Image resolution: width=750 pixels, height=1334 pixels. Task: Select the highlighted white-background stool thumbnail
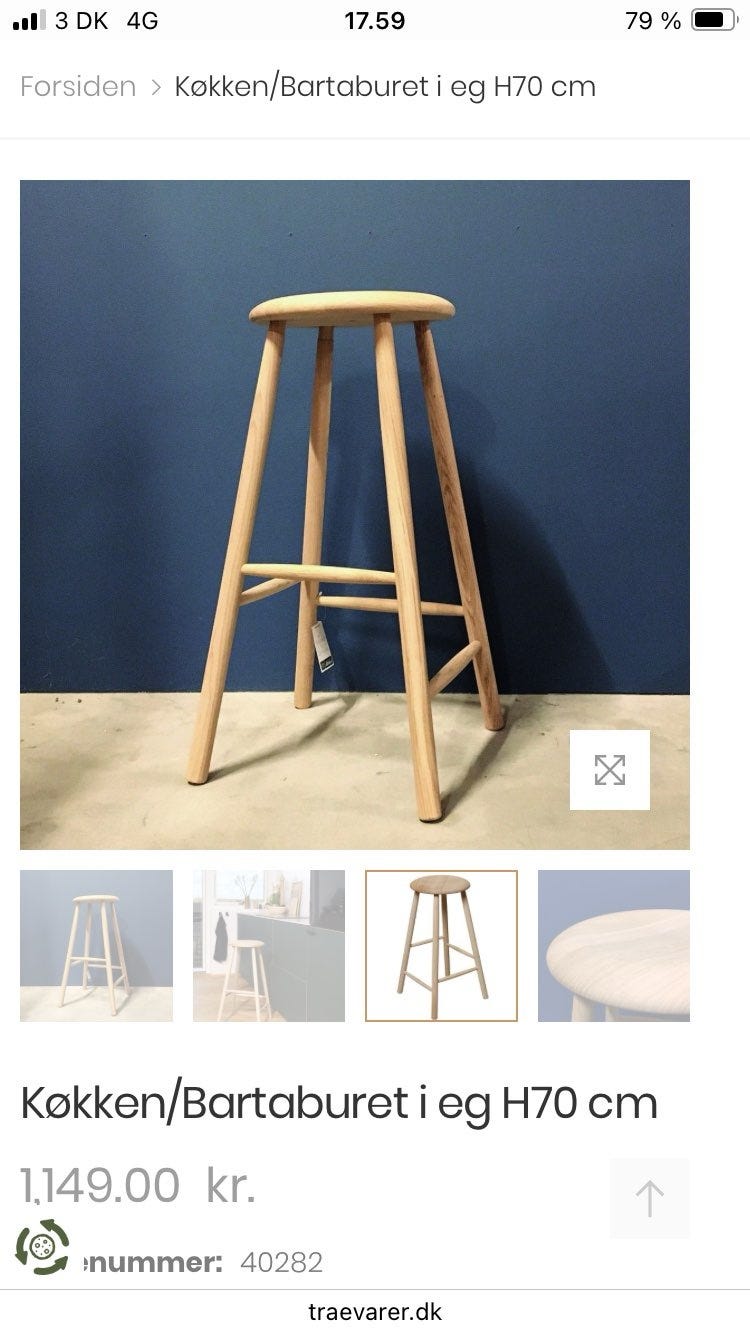[442, 945]
